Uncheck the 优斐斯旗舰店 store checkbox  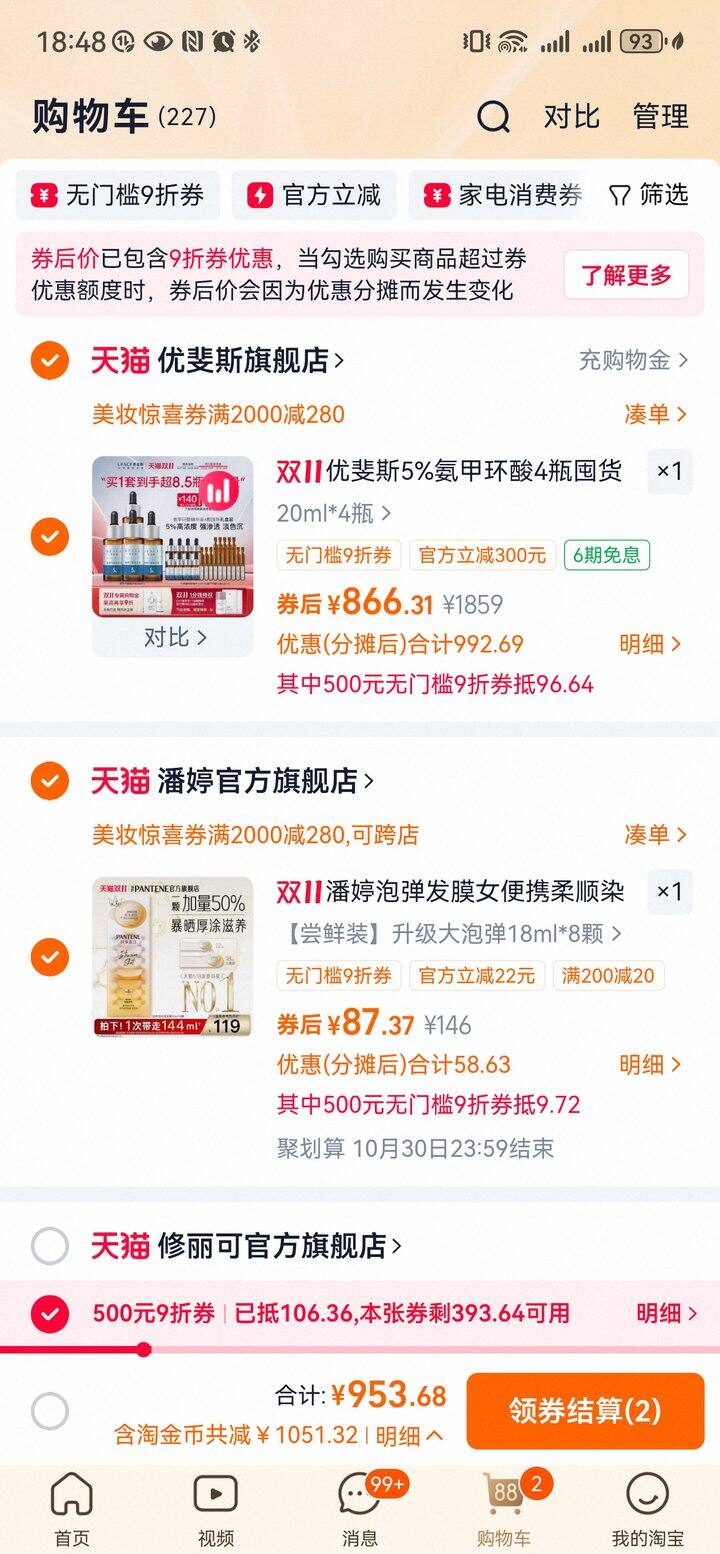pos(49,360)
